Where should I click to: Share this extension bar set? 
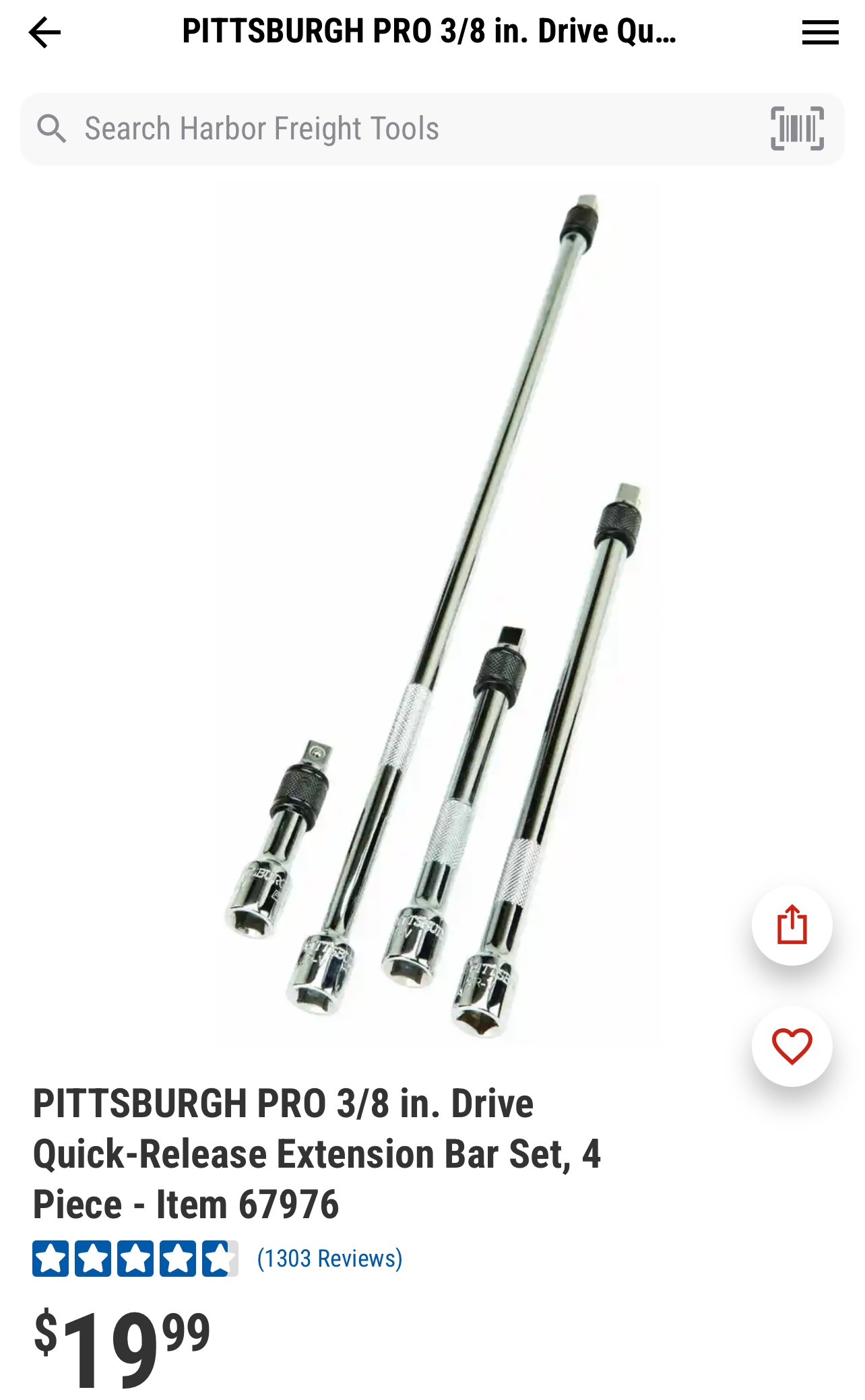pos(792,925)
